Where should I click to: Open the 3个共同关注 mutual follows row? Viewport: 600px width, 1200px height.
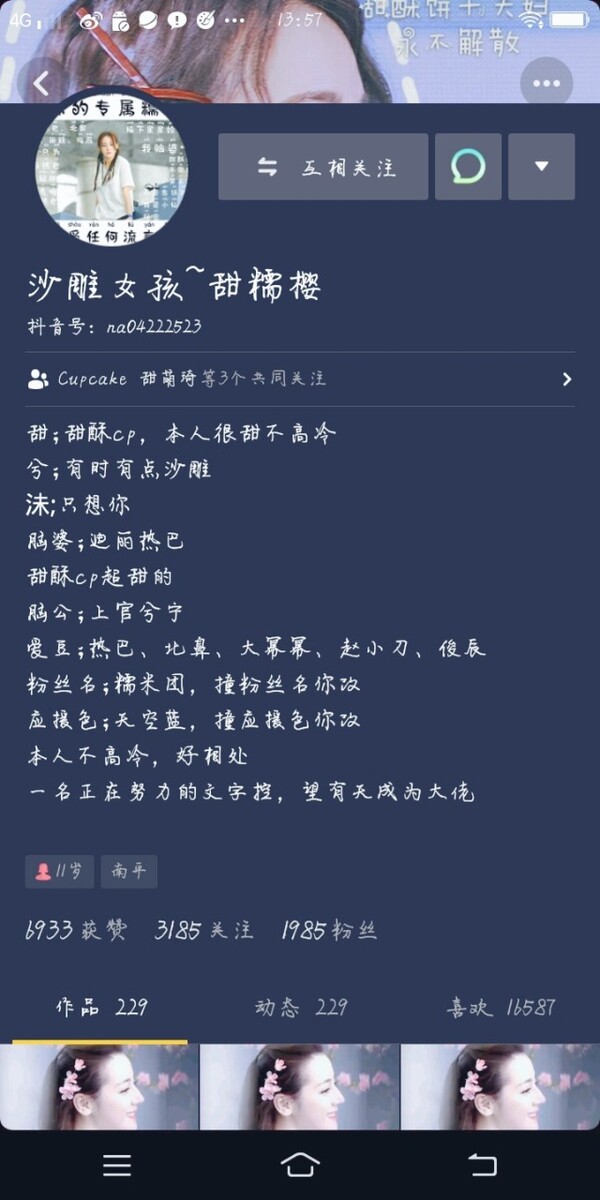(x=300, y=379)
